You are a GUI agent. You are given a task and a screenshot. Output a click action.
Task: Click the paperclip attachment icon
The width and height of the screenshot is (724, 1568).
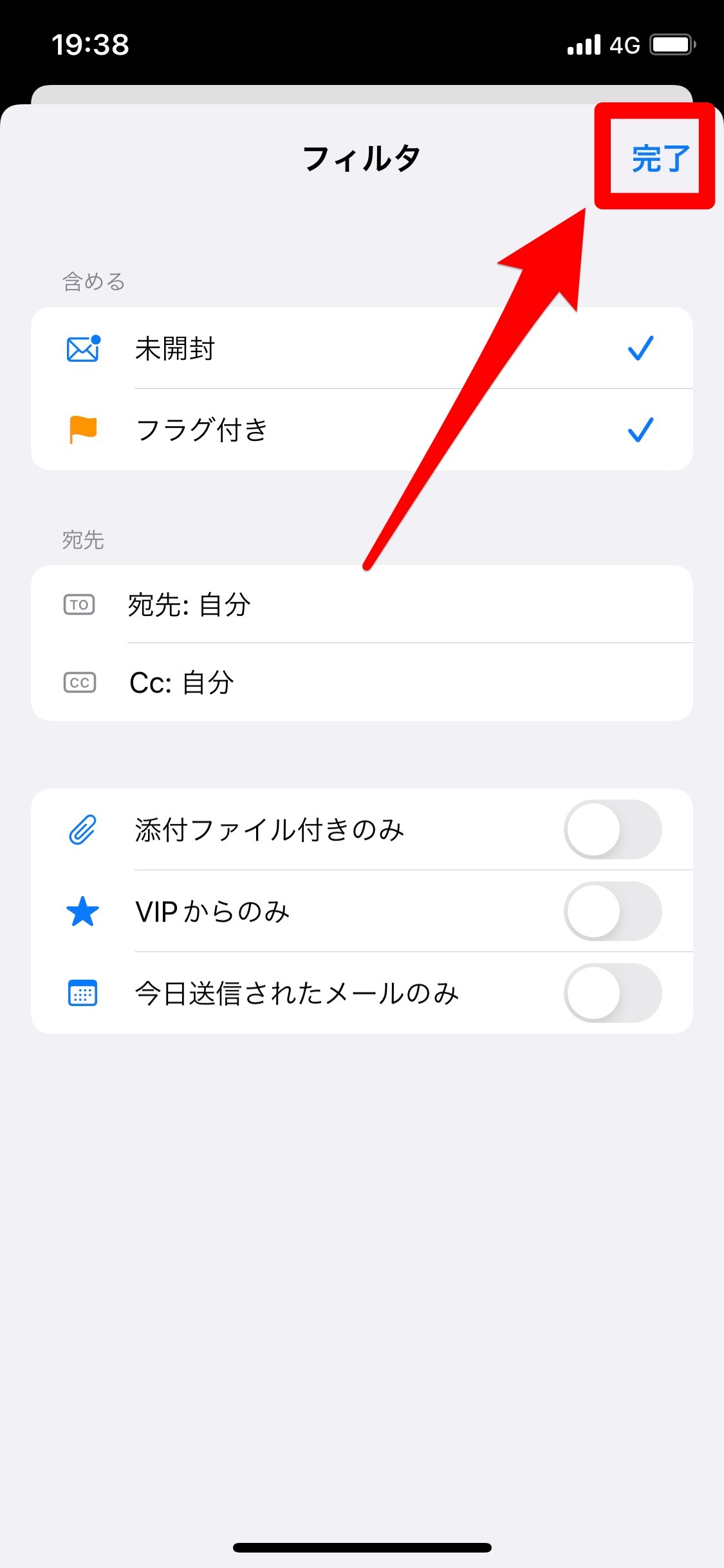tap(82, 829)
